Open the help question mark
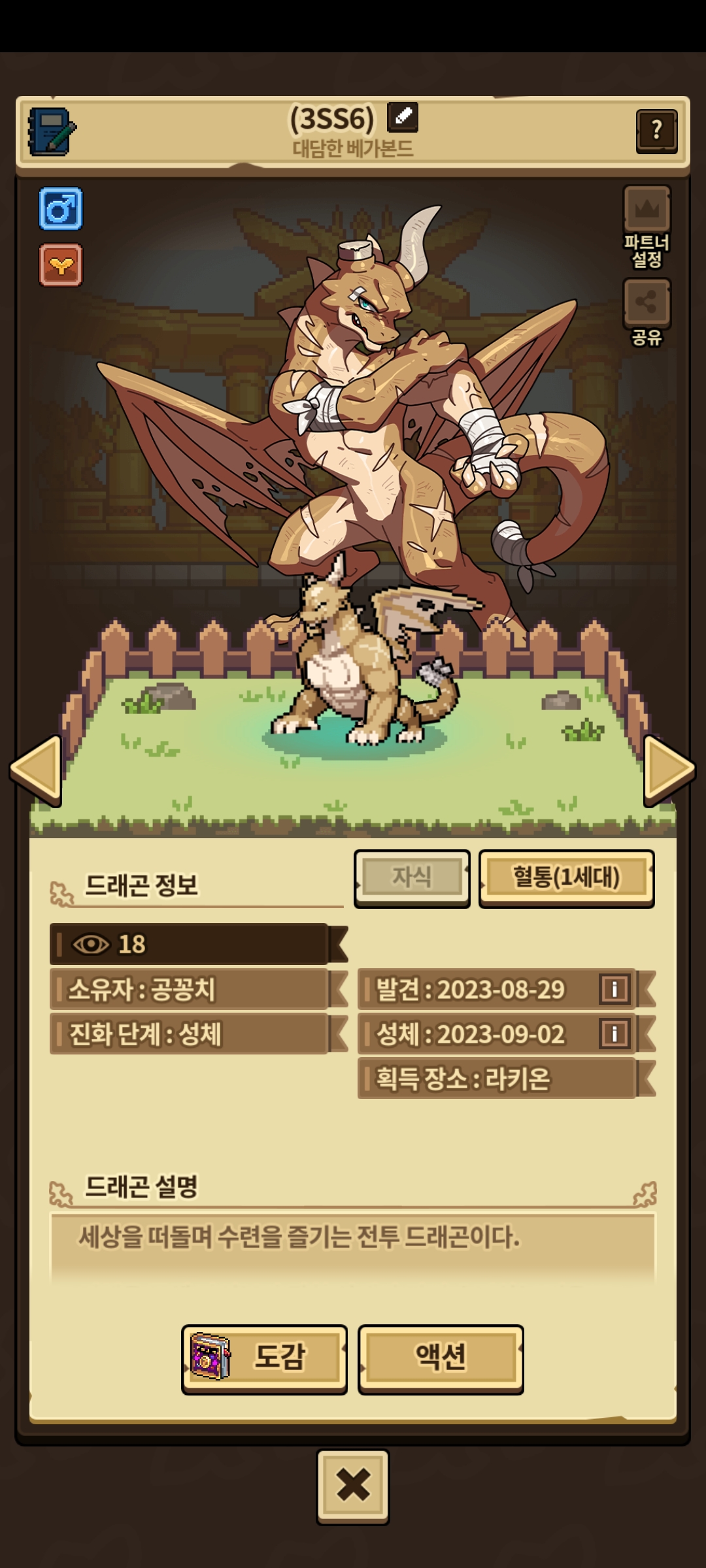 656,131
